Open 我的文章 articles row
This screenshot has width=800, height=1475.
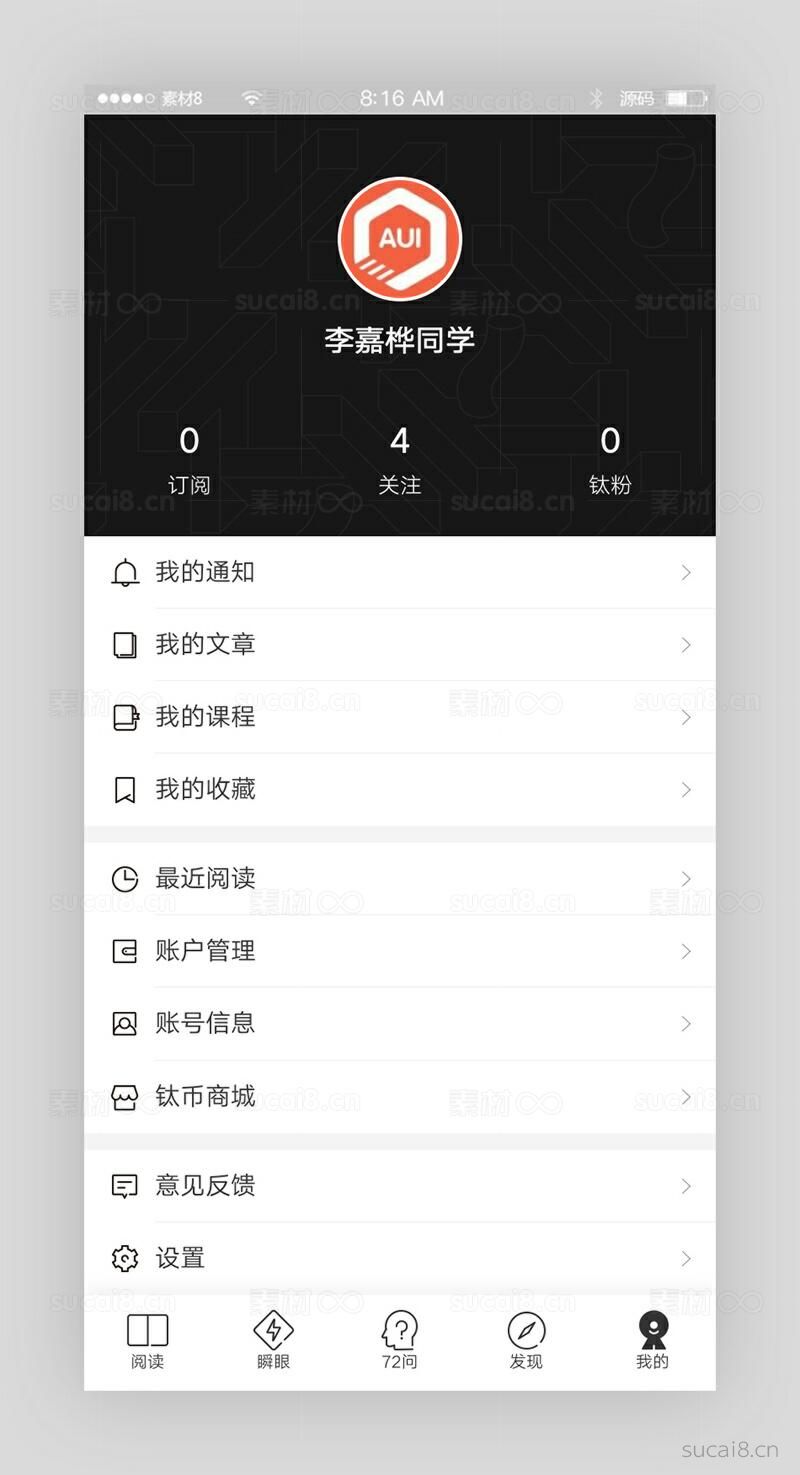click(x=400, y=645)
